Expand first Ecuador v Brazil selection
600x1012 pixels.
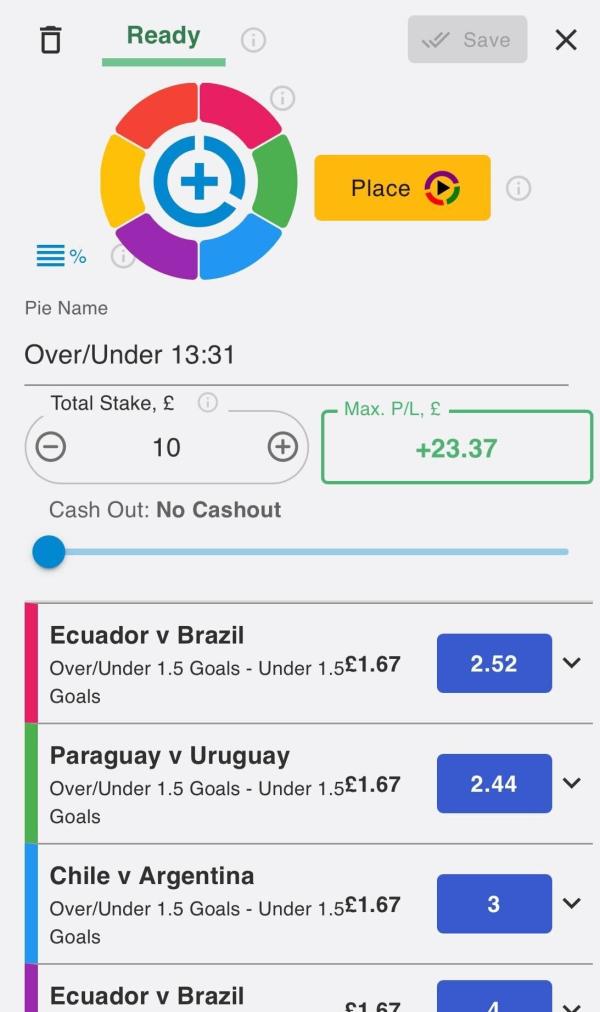tap(572, 662)
